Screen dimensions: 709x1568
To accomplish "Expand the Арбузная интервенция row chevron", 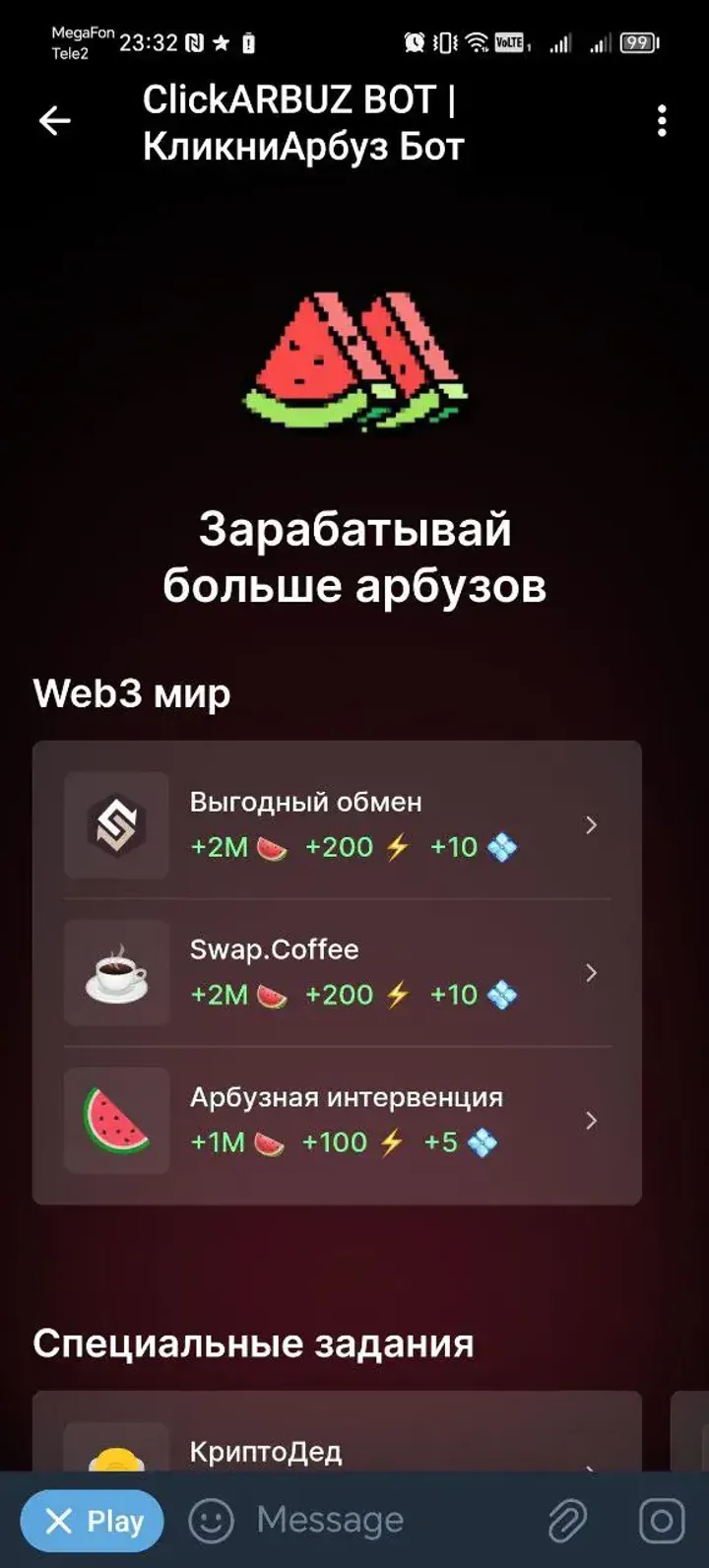I will coord(591,1121).
